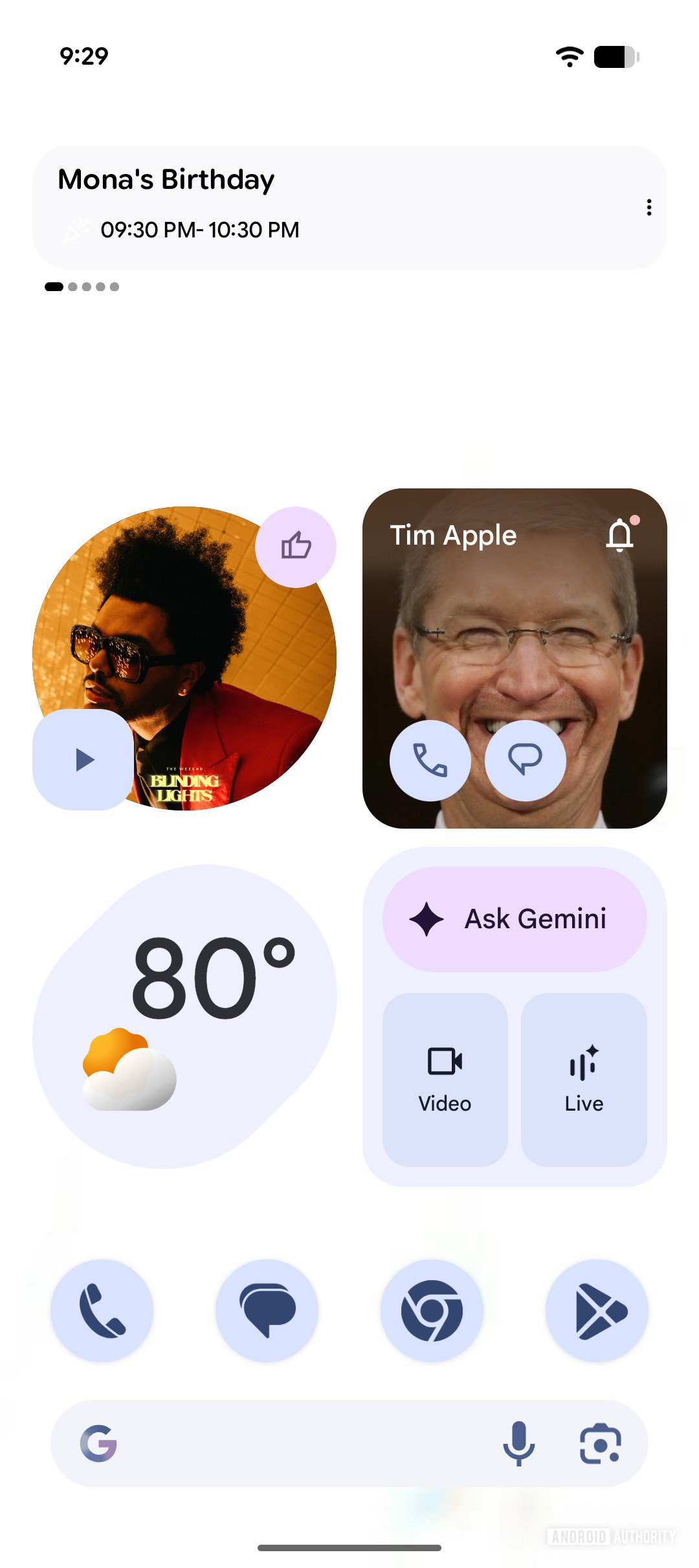699x1568 pixels.
Task: Open the Messages app in the dock
Action: [267, 1311]
